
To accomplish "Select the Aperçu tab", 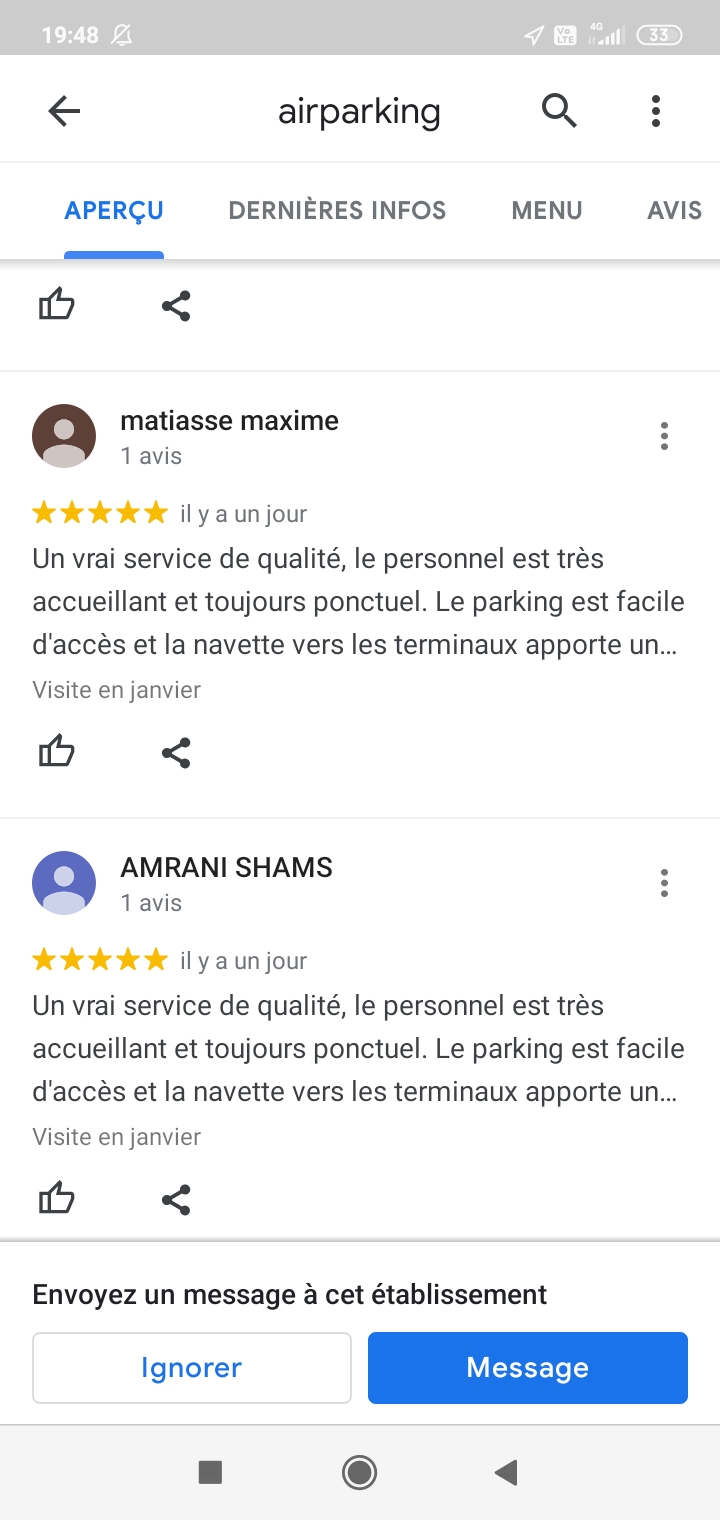I will coord(114,211).
